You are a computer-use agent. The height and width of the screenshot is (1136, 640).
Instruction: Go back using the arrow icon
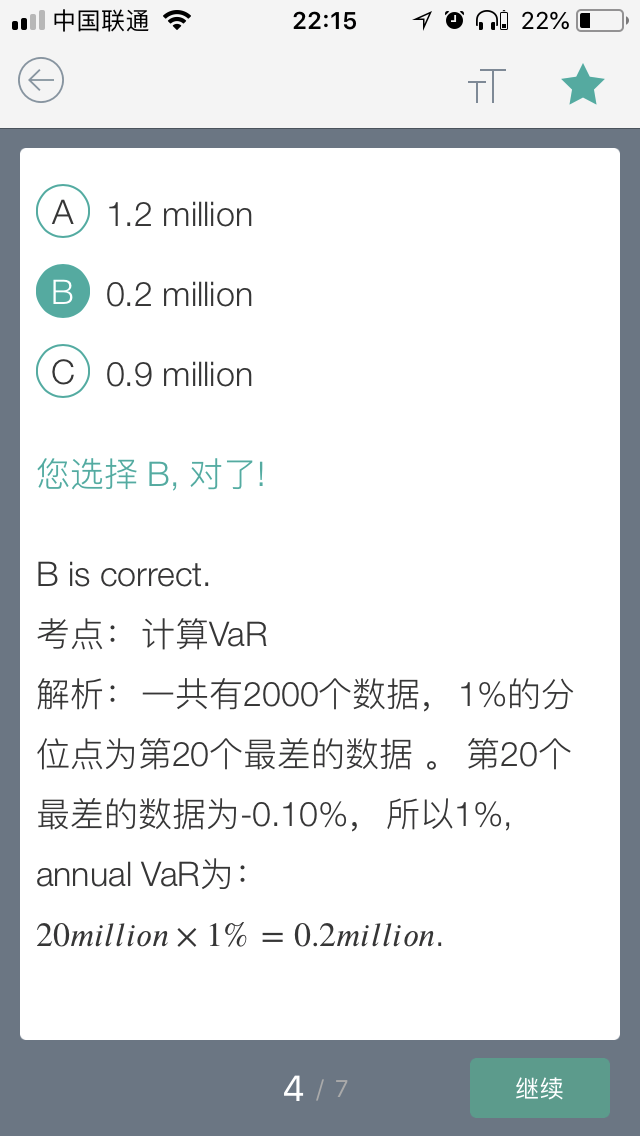point(41,80)
